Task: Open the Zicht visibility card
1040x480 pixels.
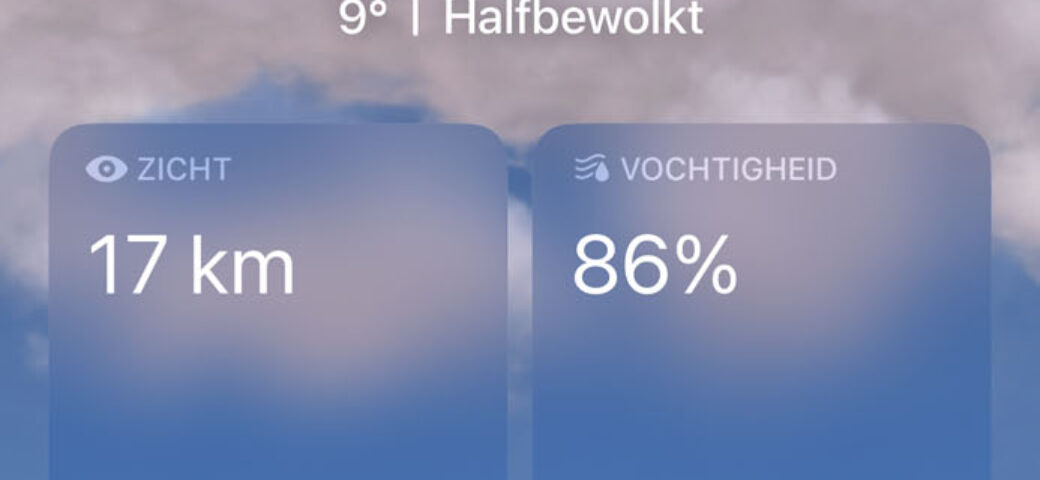Action: pyautogui.click(x=277, y=300)
